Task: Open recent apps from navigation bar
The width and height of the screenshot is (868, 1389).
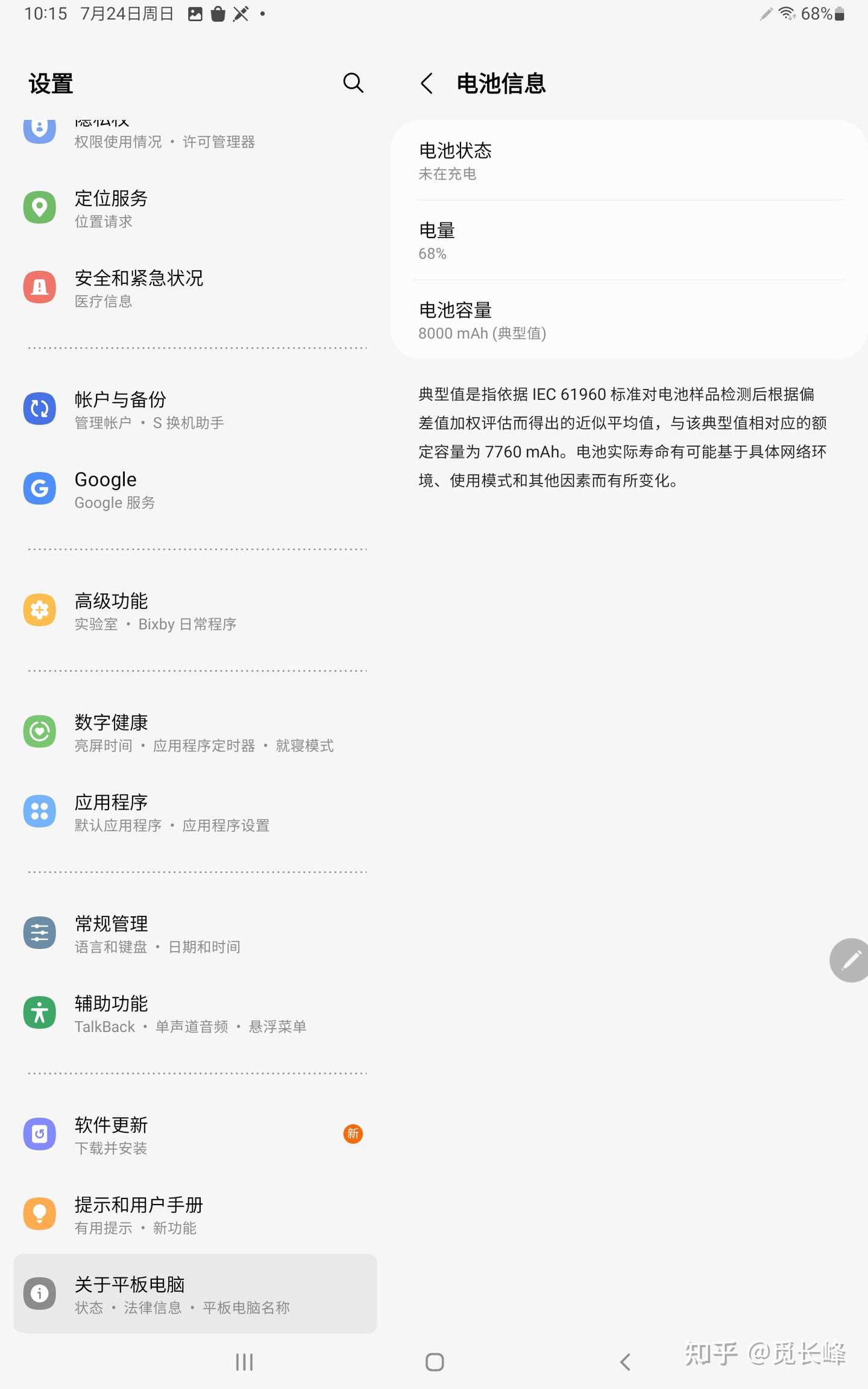Action: tap(244, 1362)
